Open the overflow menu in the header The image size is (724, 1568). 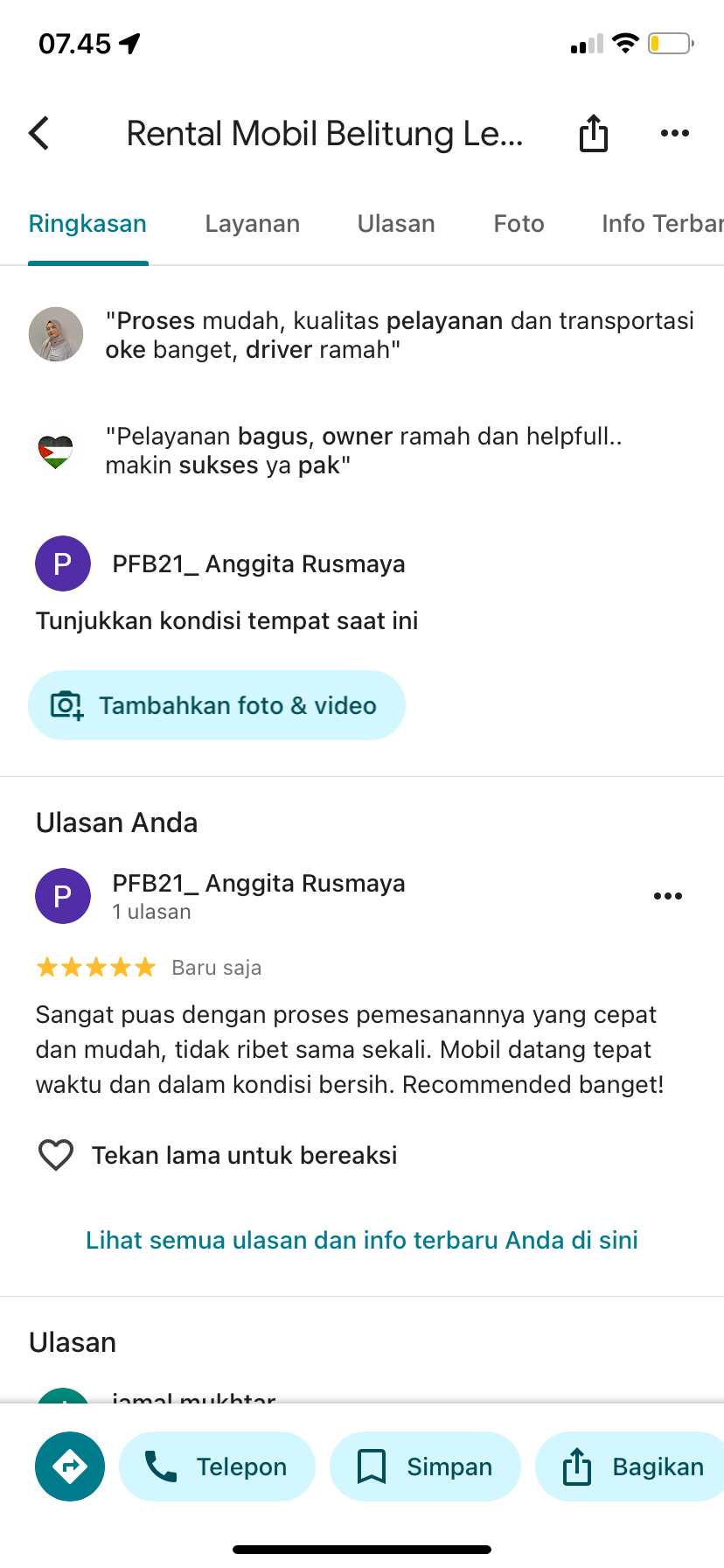click(x=675, y=134)
